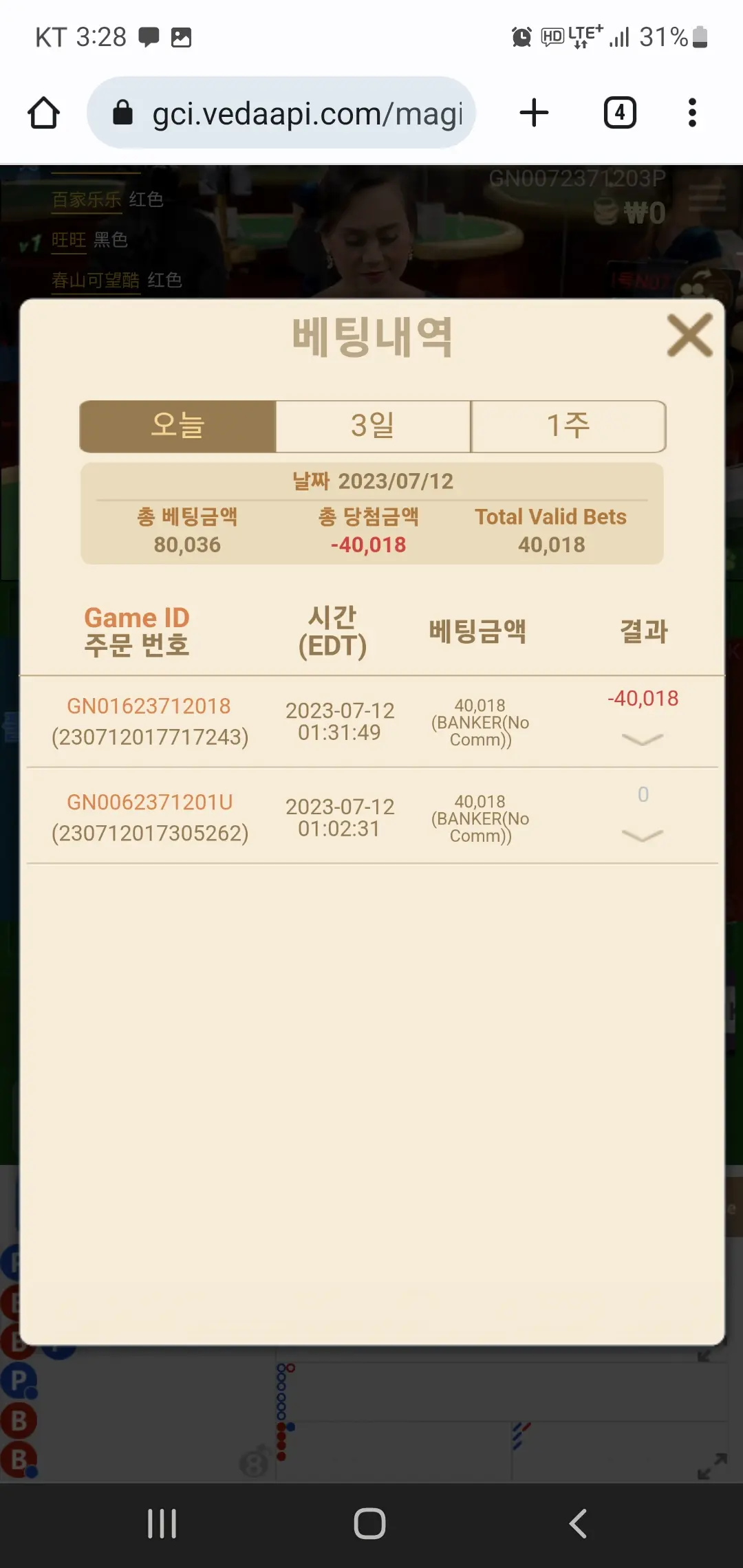This screenshot has width=743, height=1568.
Task: Expand details for bet GN01623712018
Action: point(642,739)
